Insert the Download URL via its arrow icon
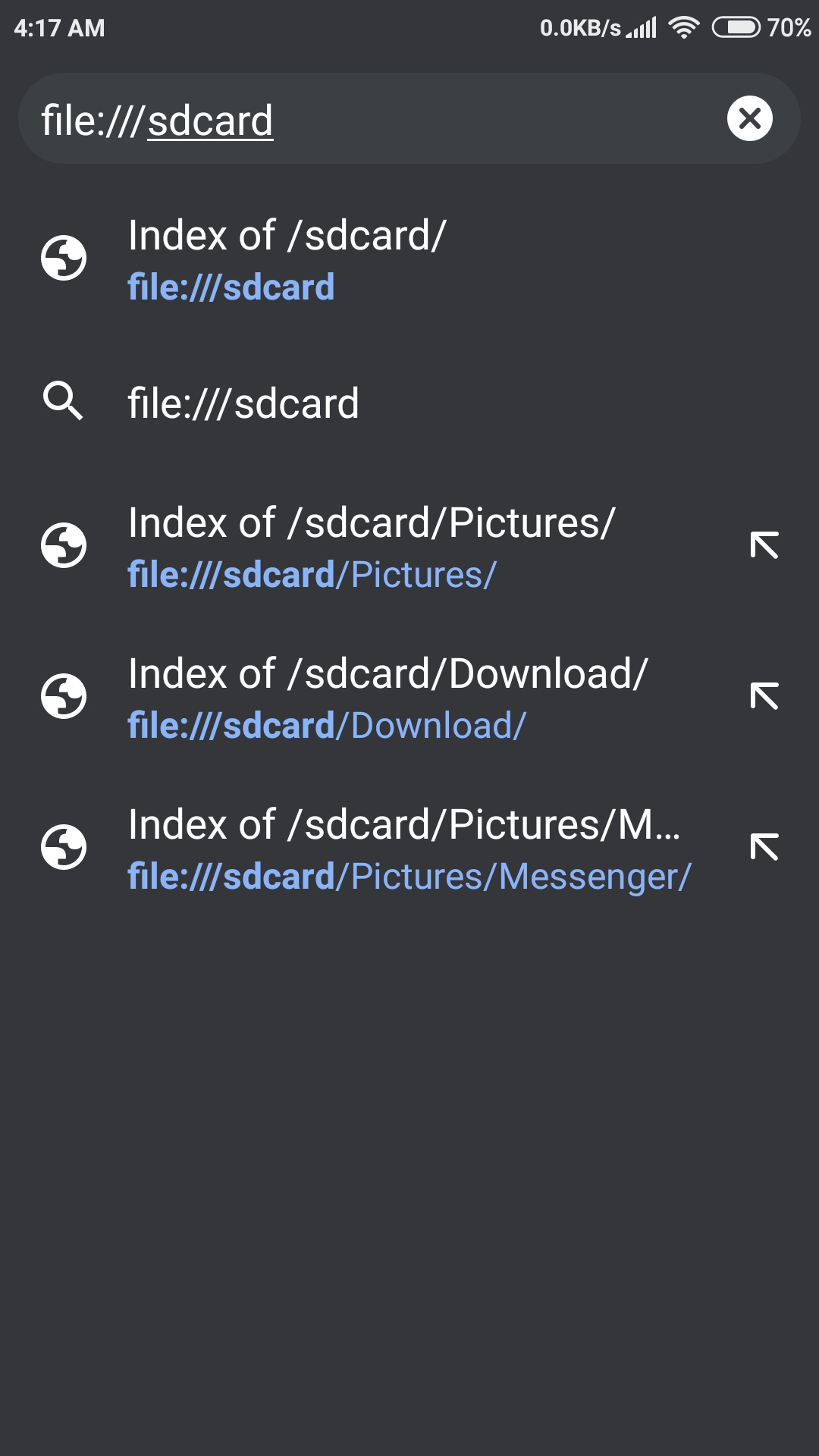The image size is (819, 1456). pyautogui.click(x=764, y=696)
